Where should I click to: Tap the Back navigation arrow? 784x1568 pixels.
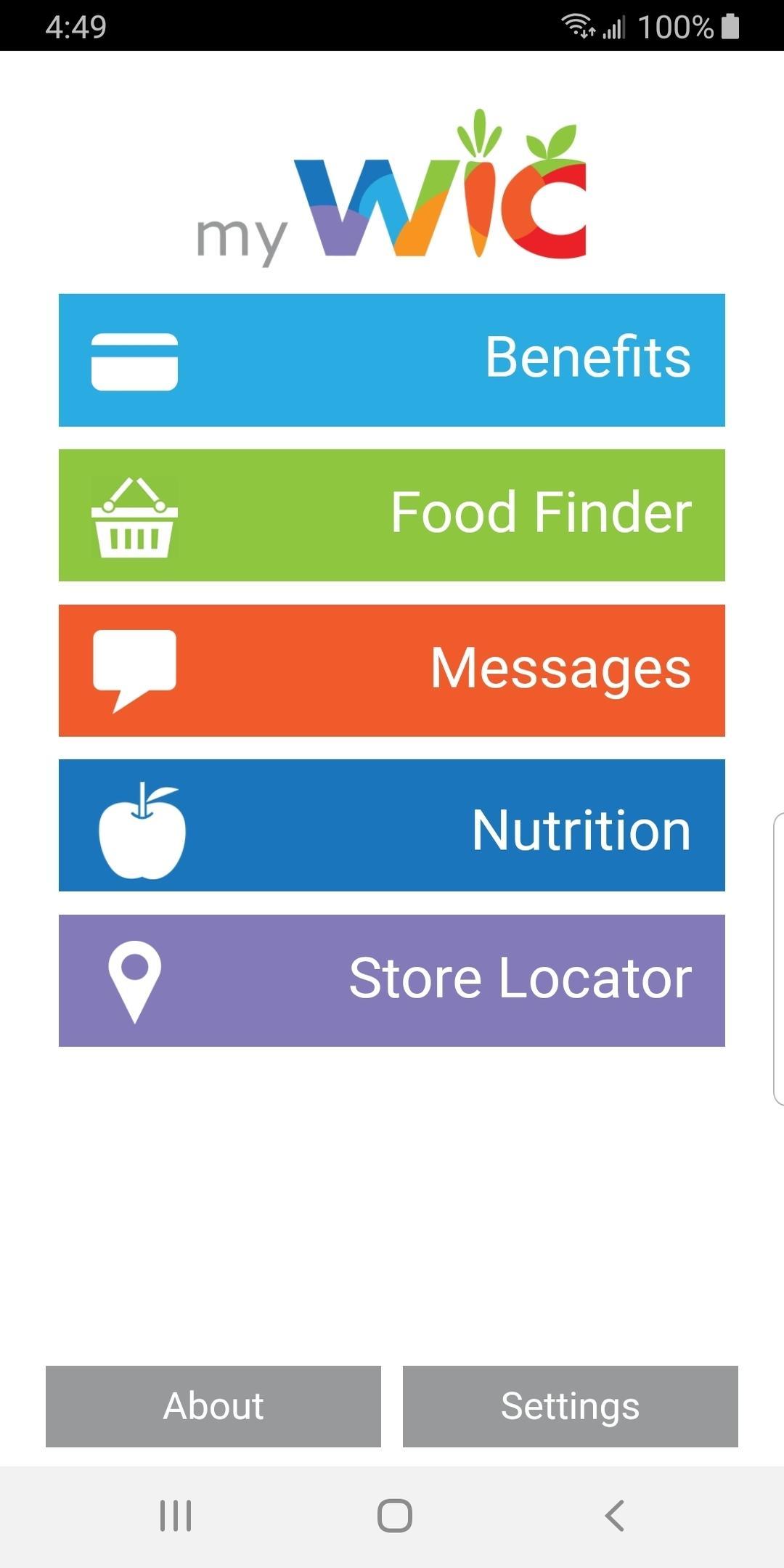coord(613,1515)
